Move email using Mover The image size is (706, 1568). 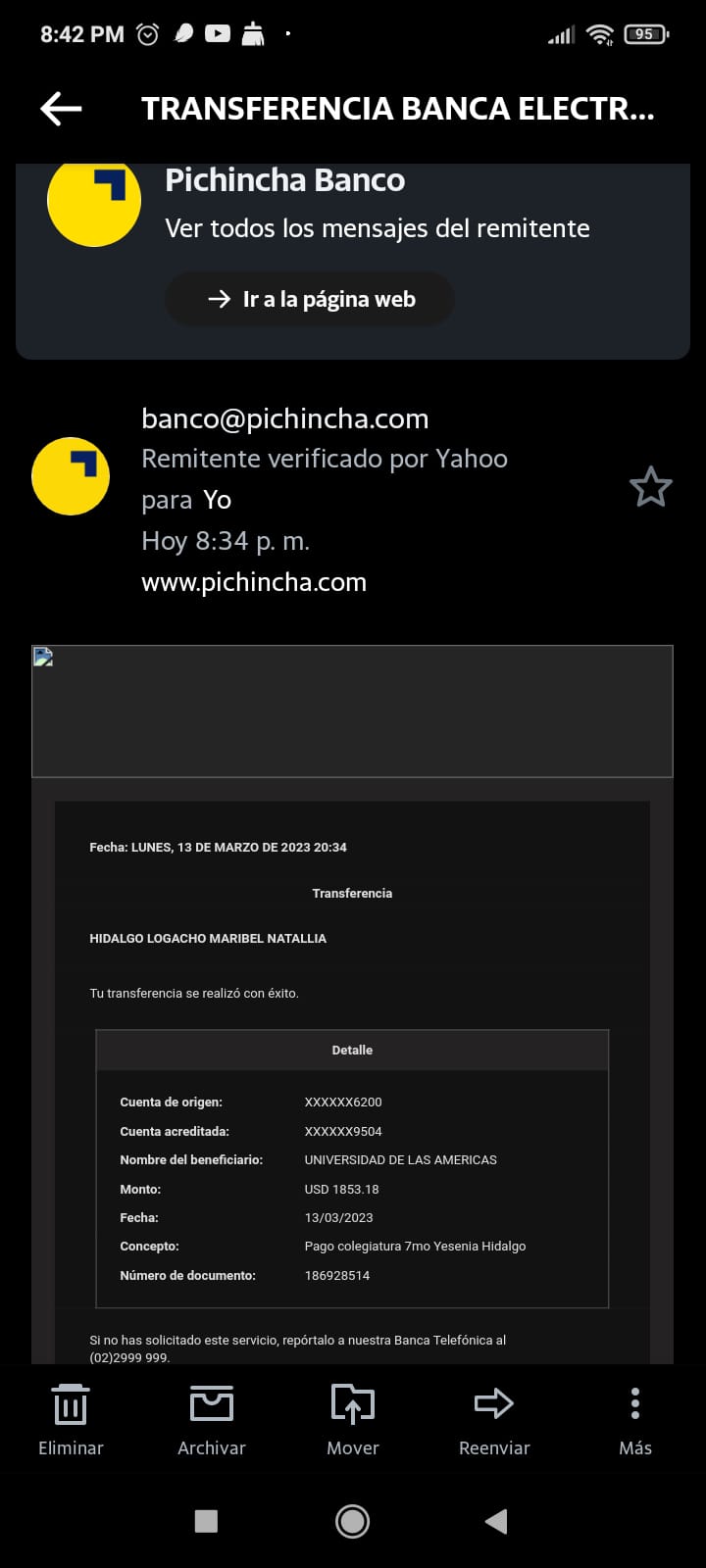(x=353, y=1419)
